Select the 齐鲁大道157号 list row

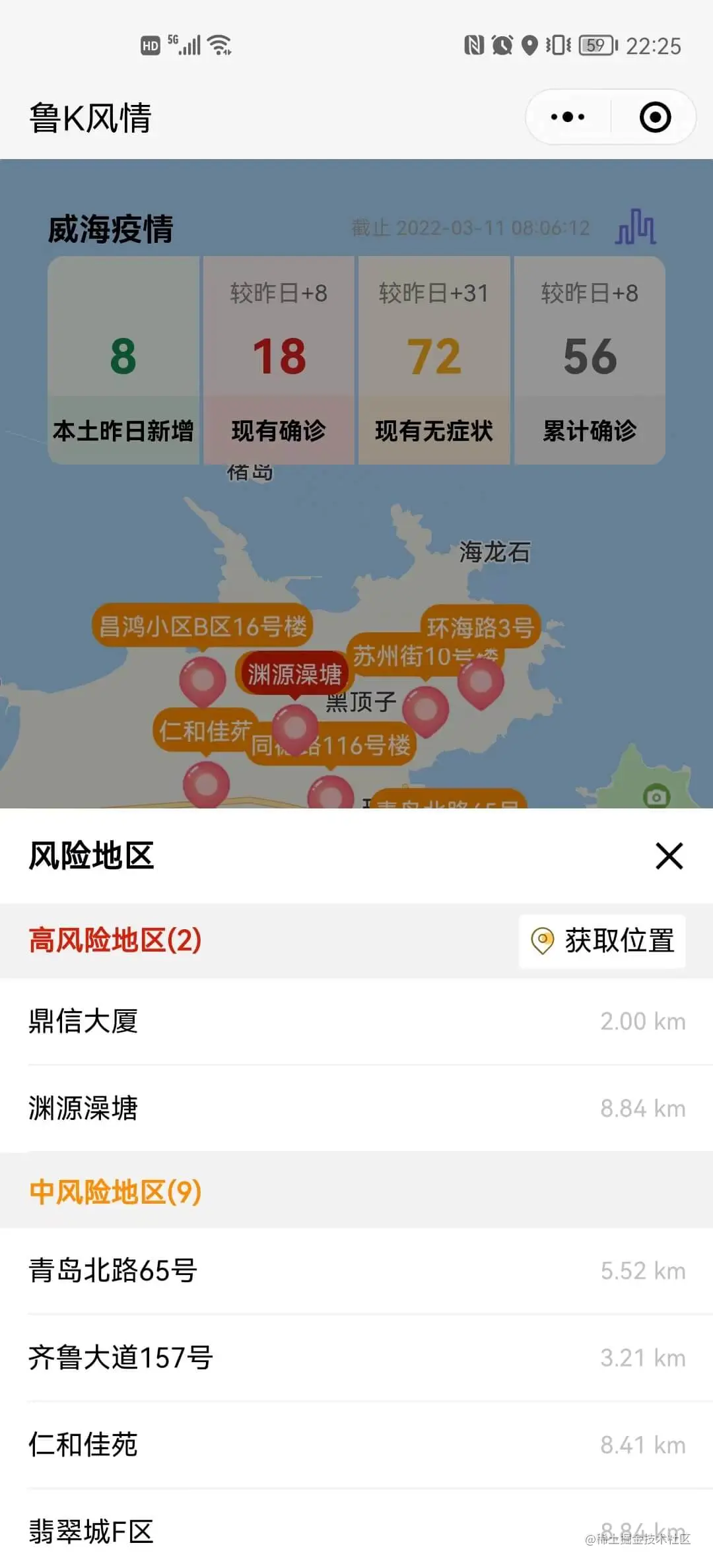356,1357
